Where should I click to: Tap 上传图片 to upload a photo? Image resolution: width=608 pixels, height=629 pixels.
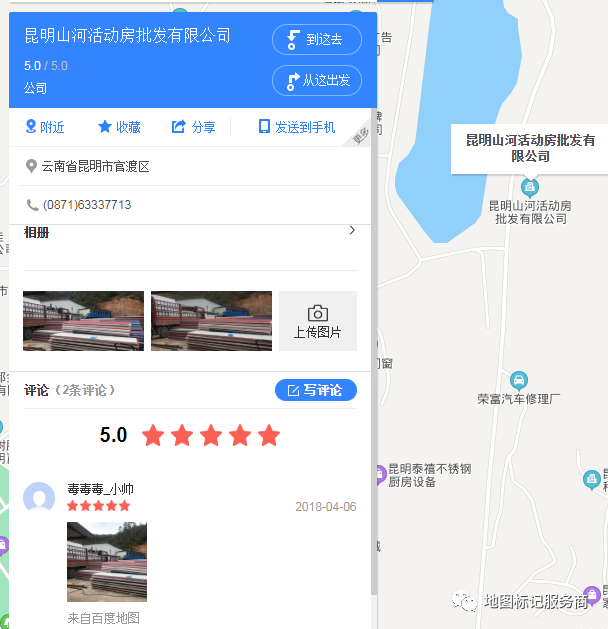pos(318,321)
